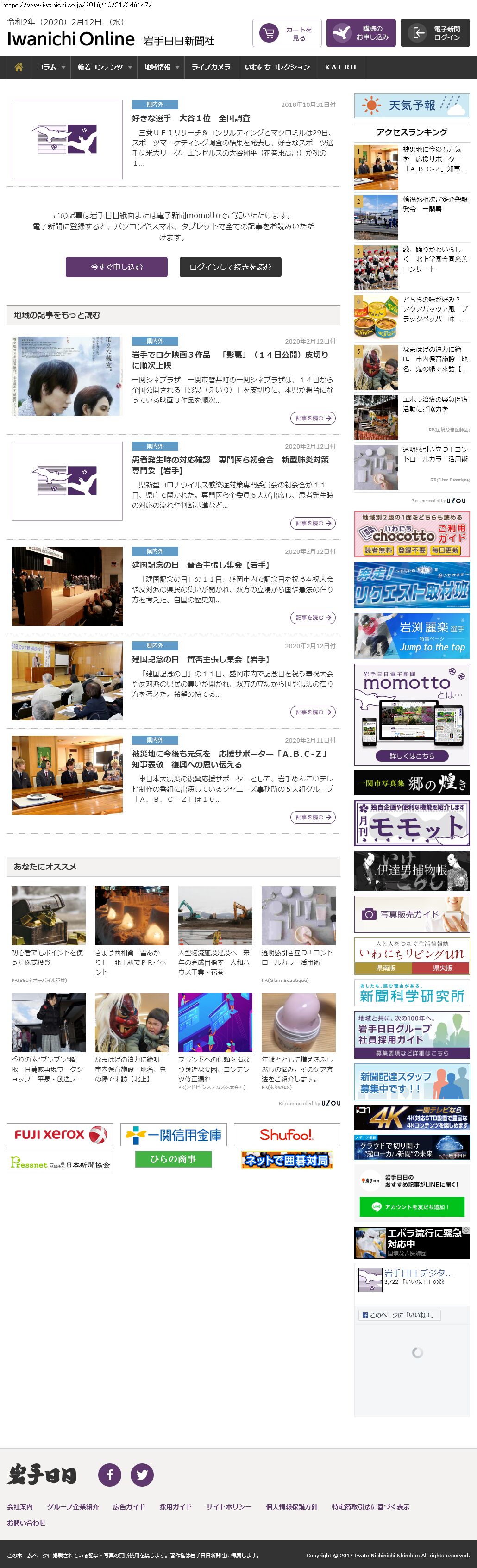Go to いわにちコレクション section
Screen dimensions: 477x1568
click(277, 67)
